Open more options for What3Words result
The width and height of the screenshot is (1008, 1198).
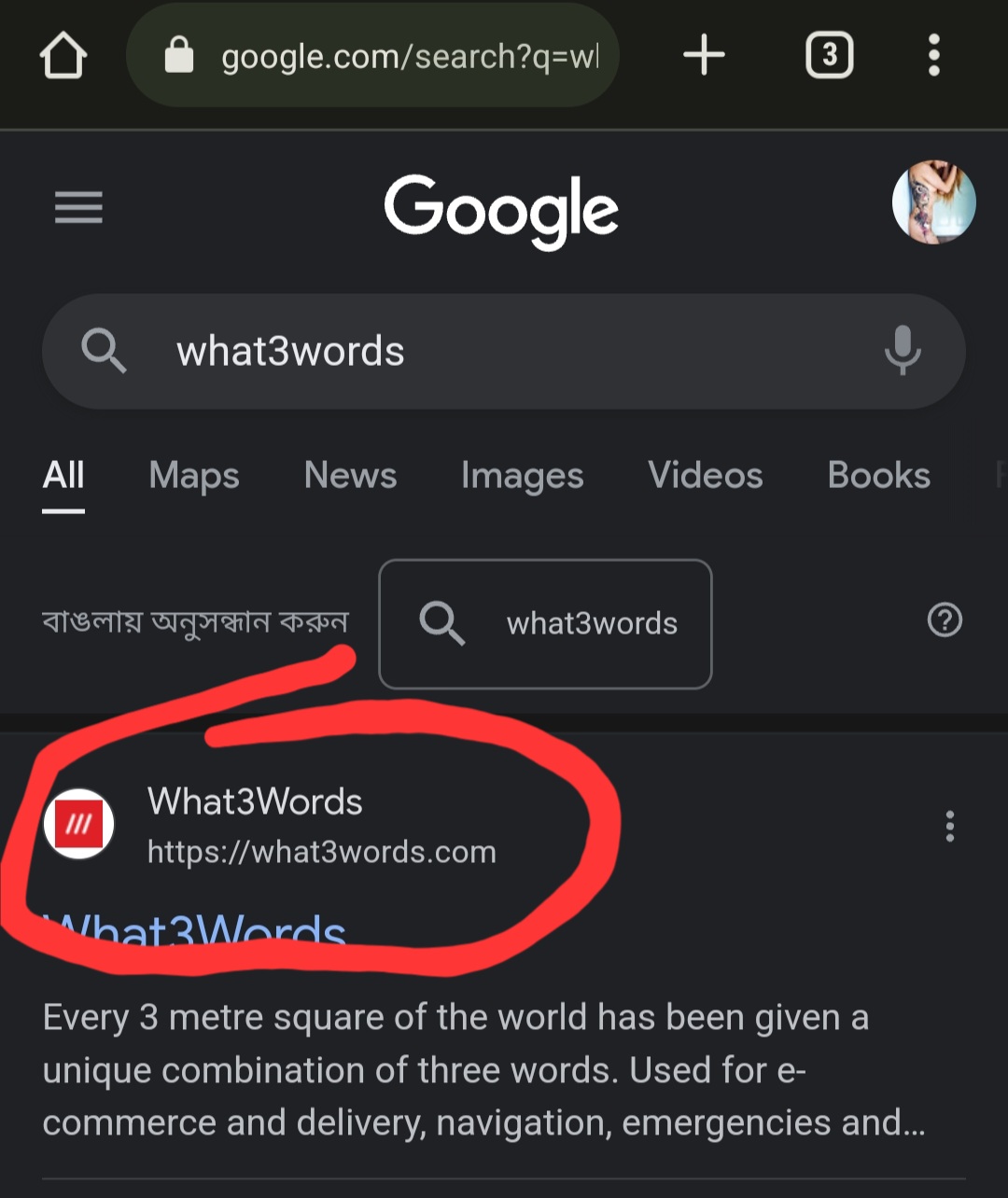pyautogui.click(x=949, y=826)
